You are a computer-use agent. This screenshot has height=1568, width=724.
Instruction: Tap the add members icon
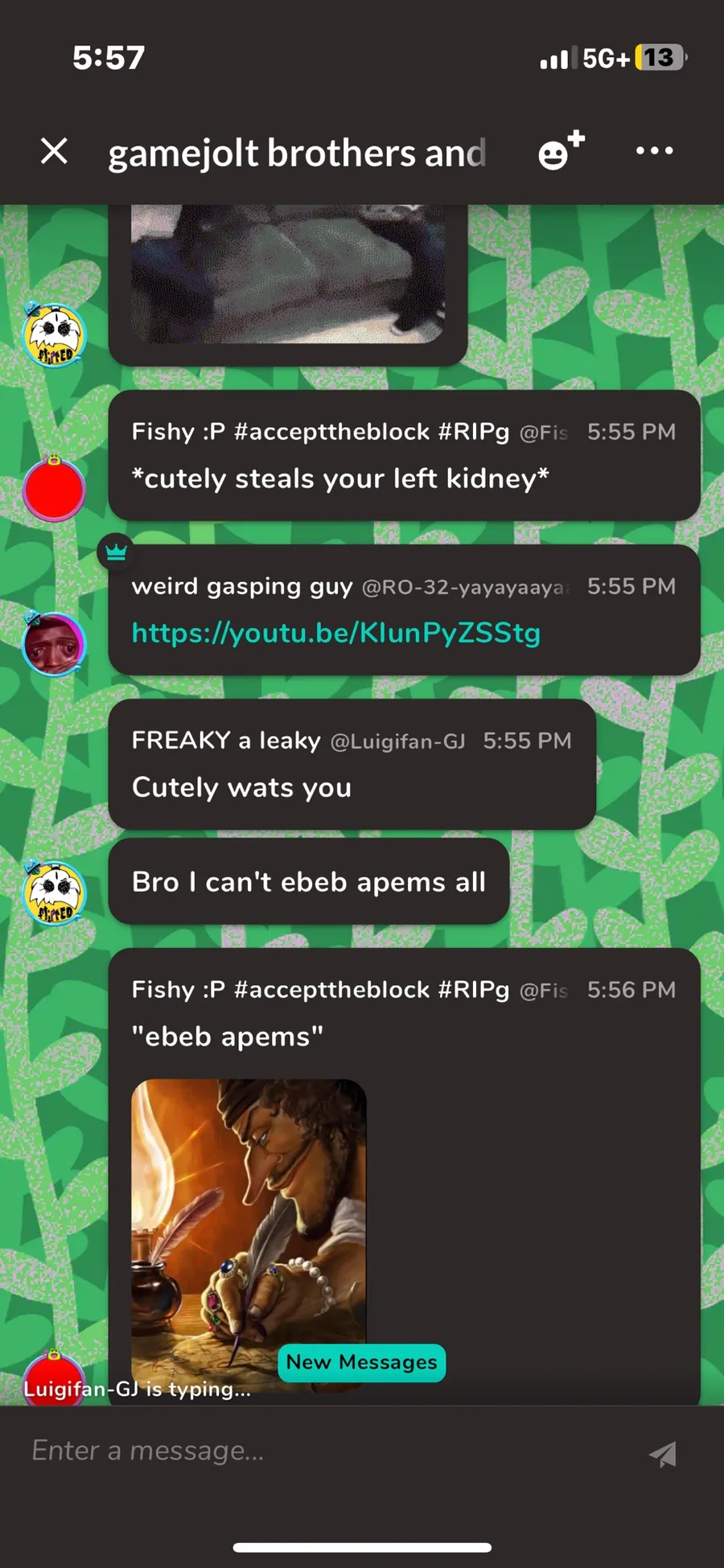point(561,150)
